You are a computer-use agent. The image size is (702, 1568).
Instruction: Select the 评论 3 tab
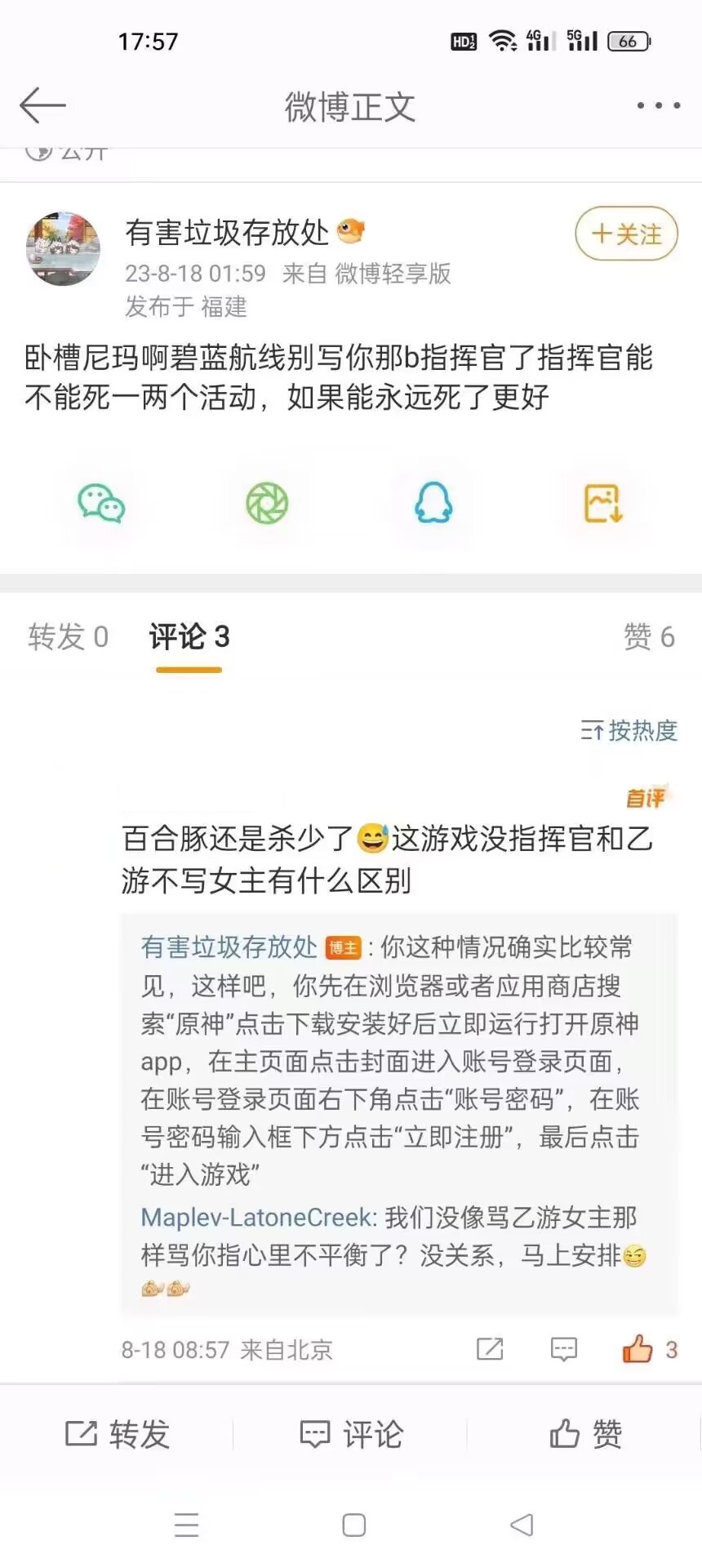pos(189,637)
